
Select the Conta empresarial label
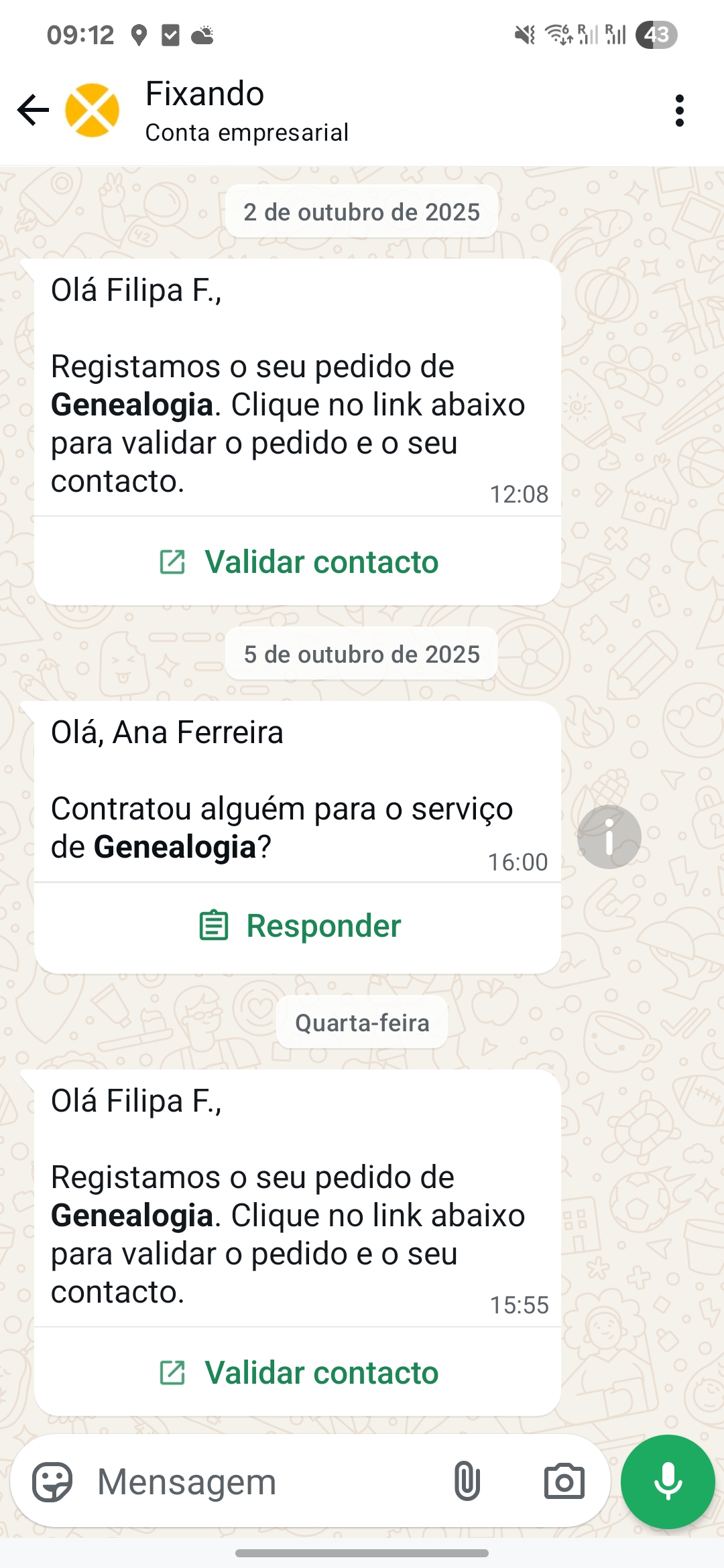pos(247,133)
